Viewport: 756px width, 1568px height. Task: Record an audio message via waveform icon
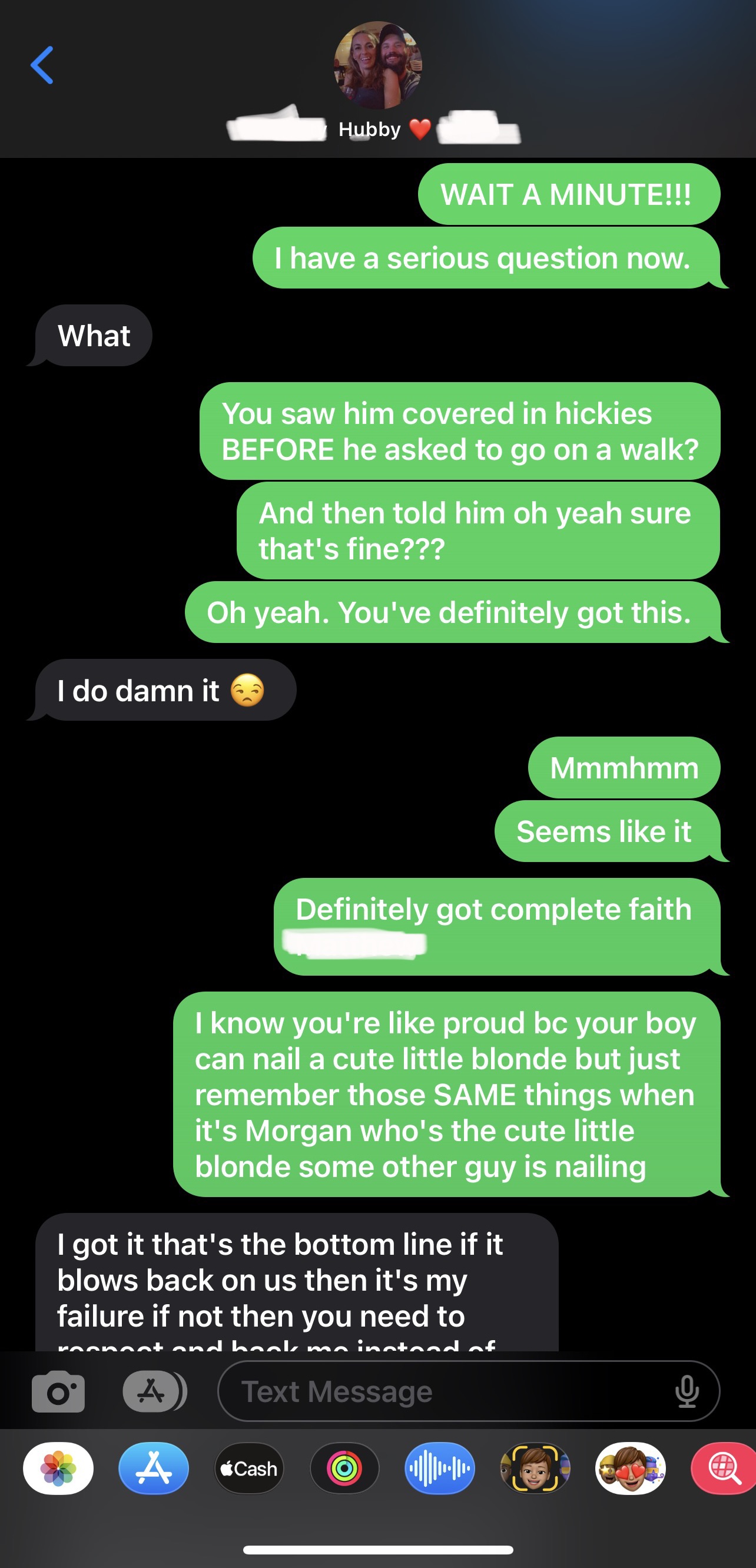pyautogui.click(x=439, y=1468)
